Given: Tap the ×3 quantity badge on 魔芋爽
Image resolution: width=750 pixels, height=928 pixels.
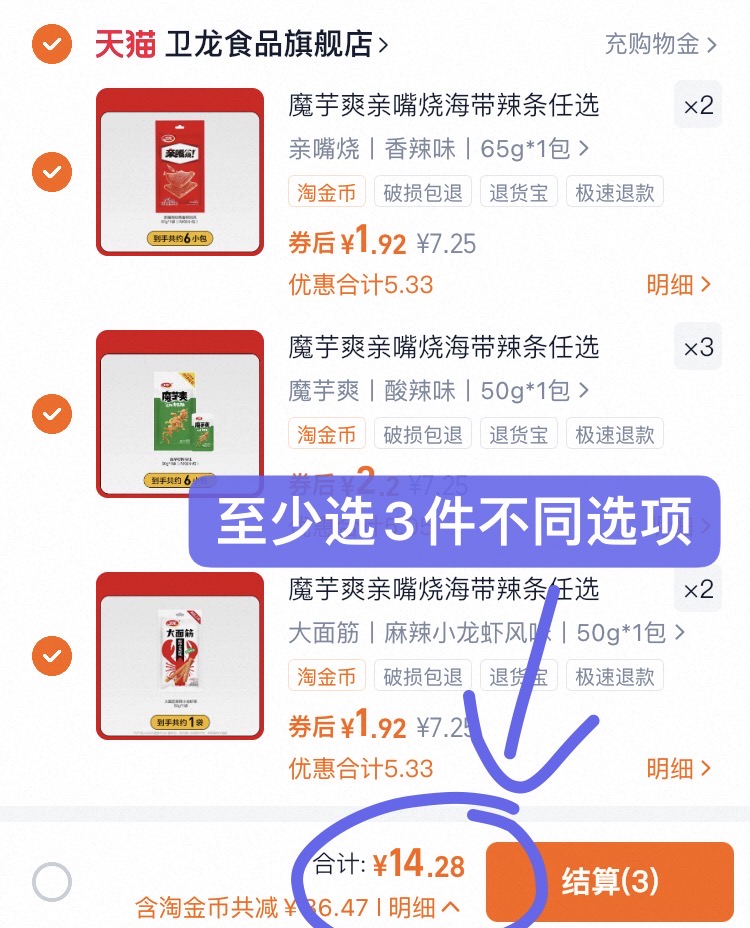Looking at the screenshot, I should [x=697, y=347].
